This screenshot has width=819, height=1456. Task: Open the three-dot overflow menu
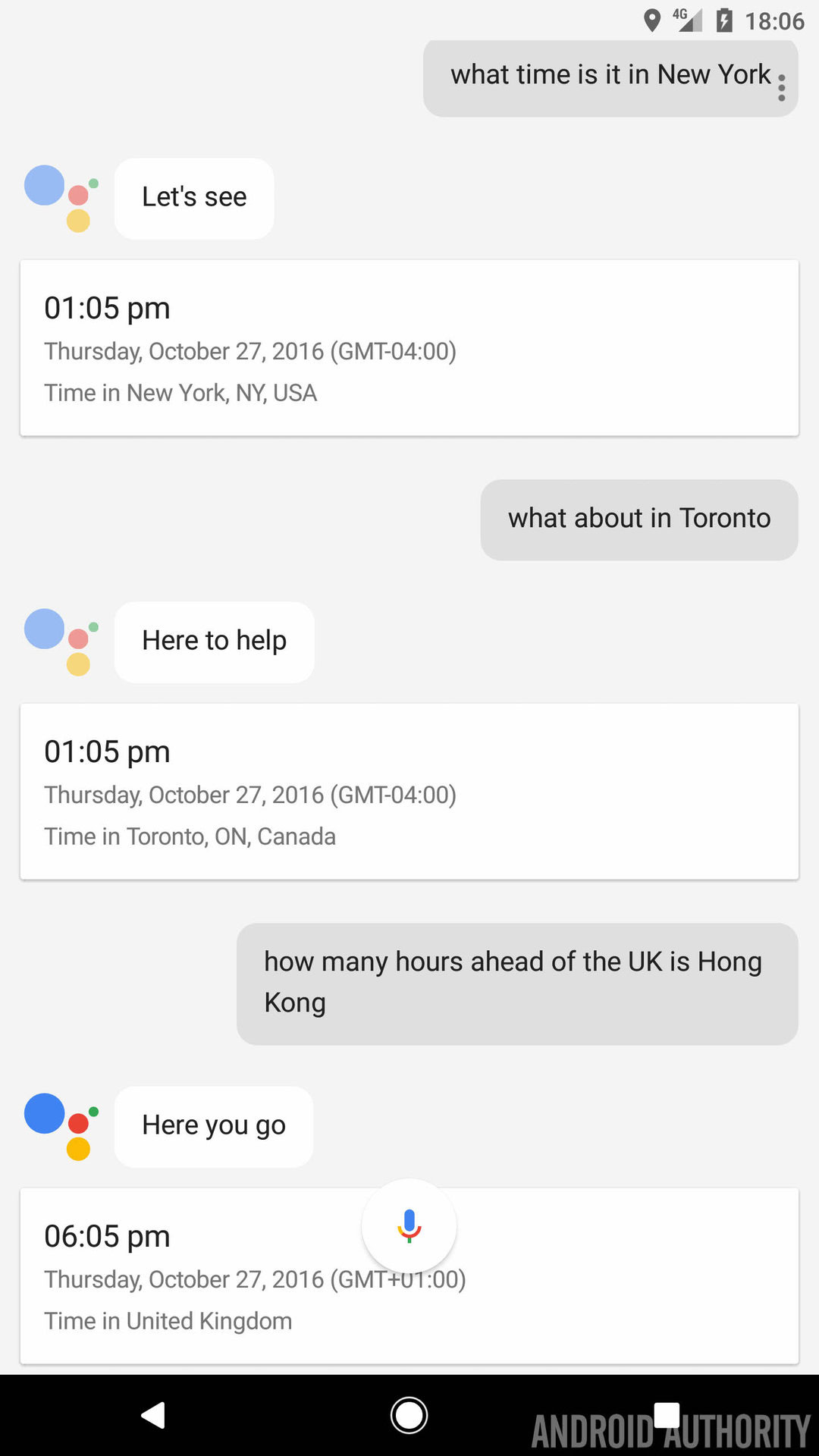pos(781,88)
